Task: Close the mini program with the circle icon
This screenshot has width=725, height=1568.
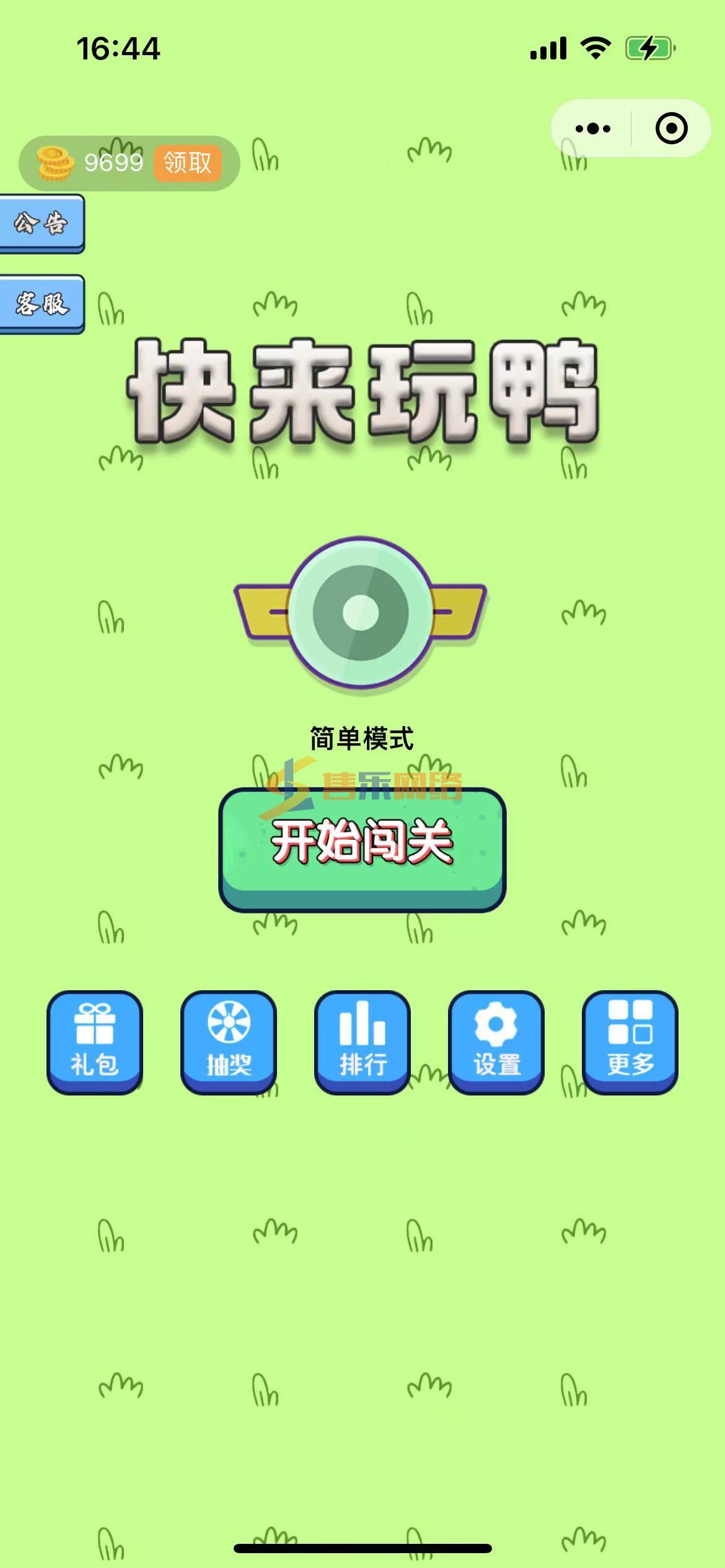Action: [671, 129]
